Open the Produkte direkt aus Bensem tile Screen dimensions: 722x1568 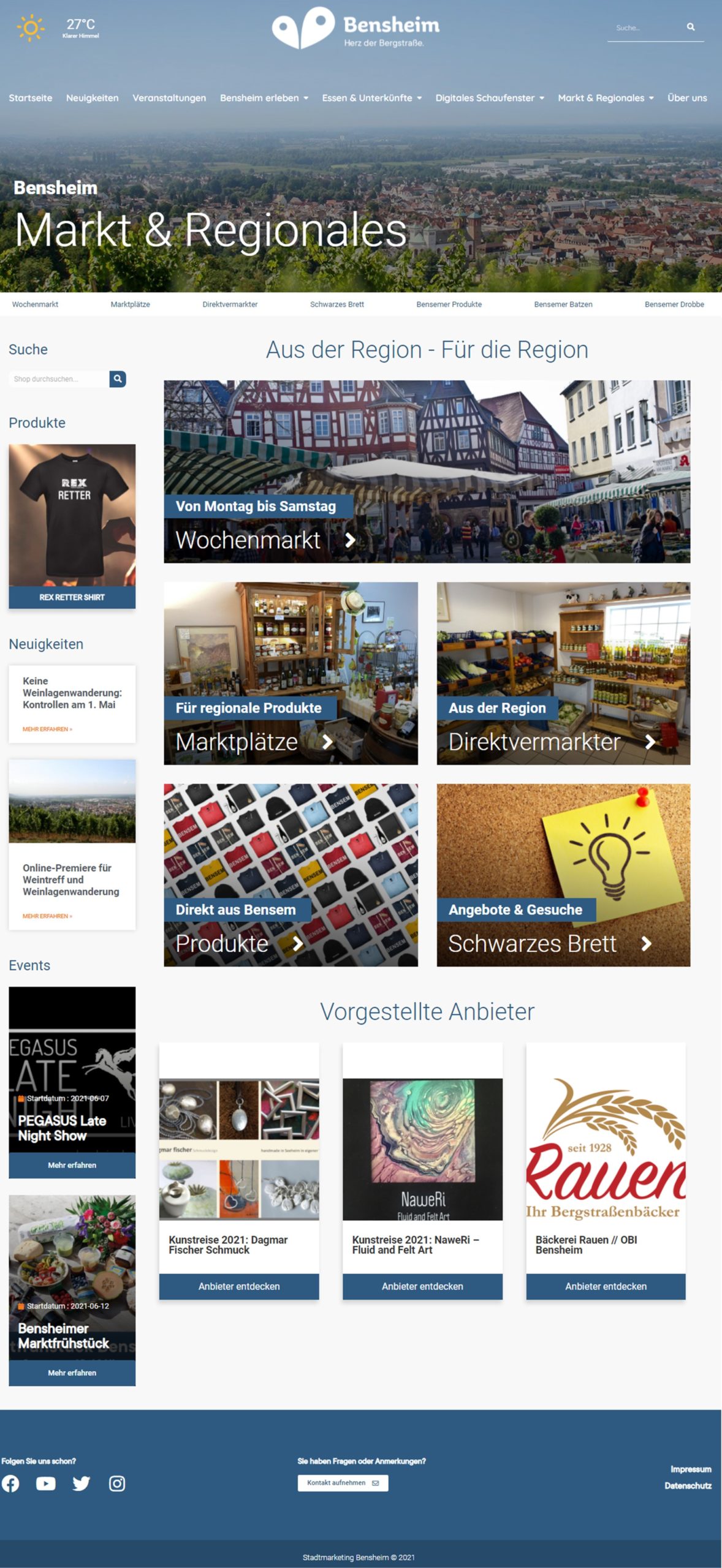point(291,875)
